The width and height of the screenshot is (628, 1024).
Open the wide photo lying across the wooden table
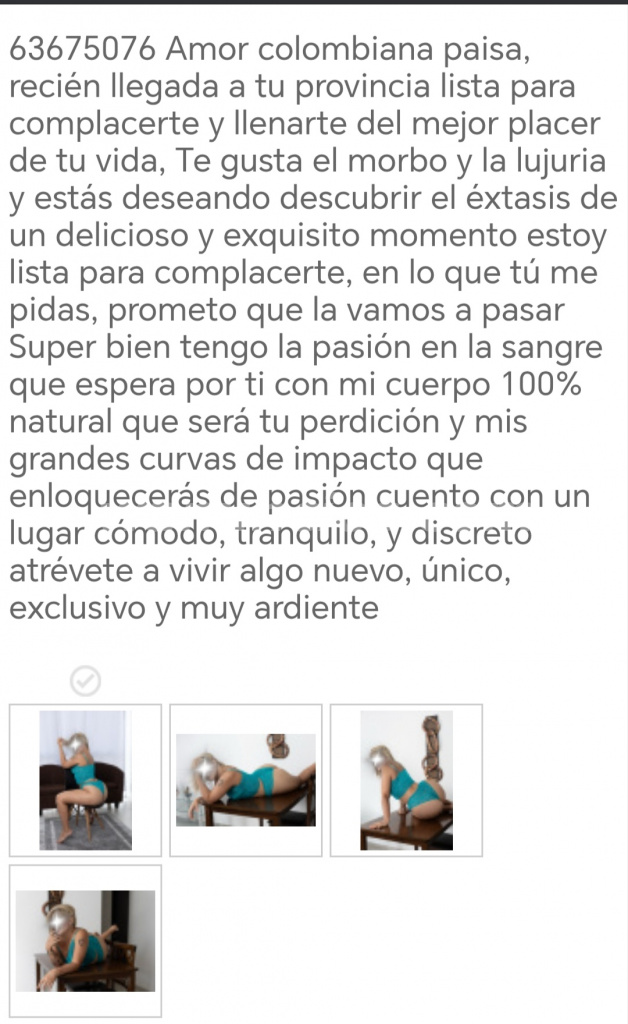pyautogui.click(x=245, y=780)
